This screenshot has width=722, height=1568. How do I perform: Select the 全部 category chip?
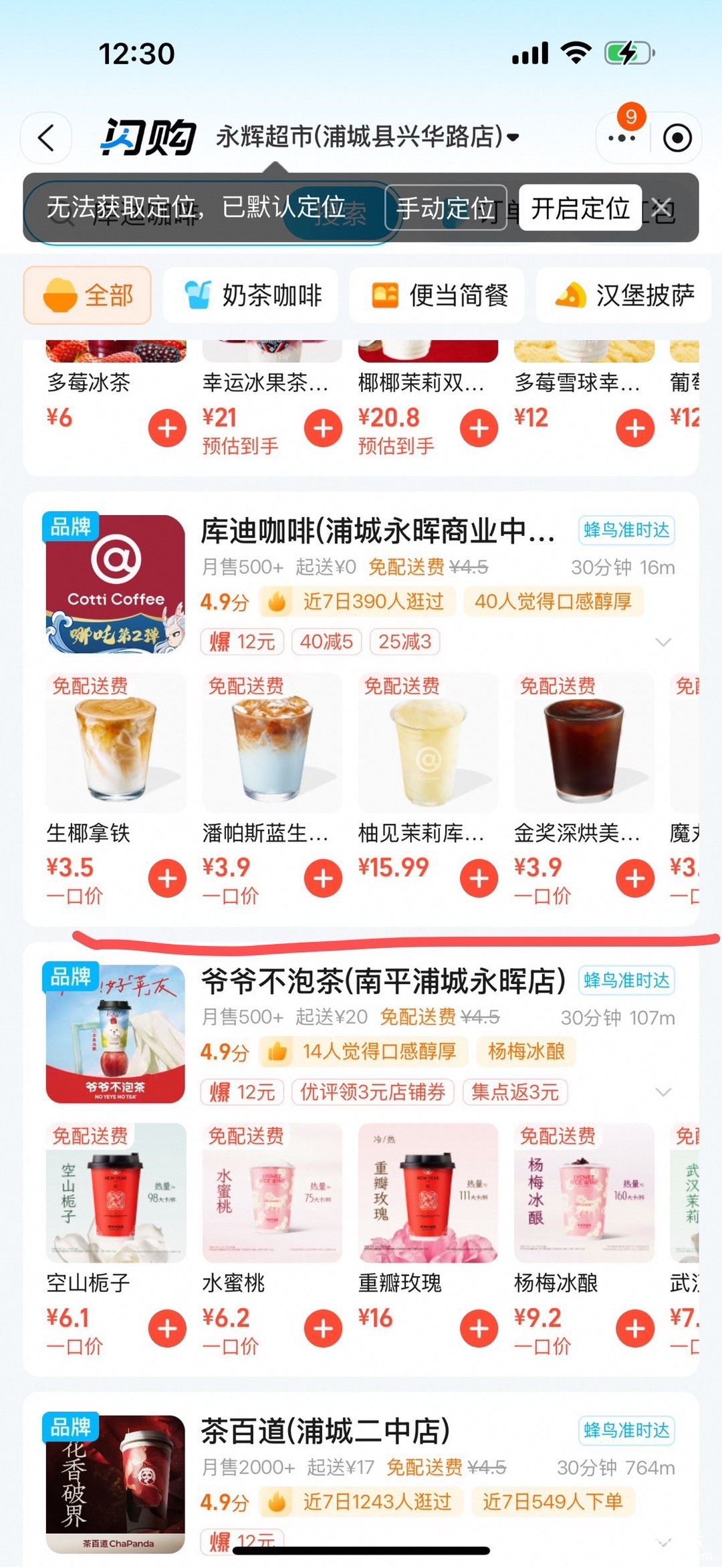(88, 295)
